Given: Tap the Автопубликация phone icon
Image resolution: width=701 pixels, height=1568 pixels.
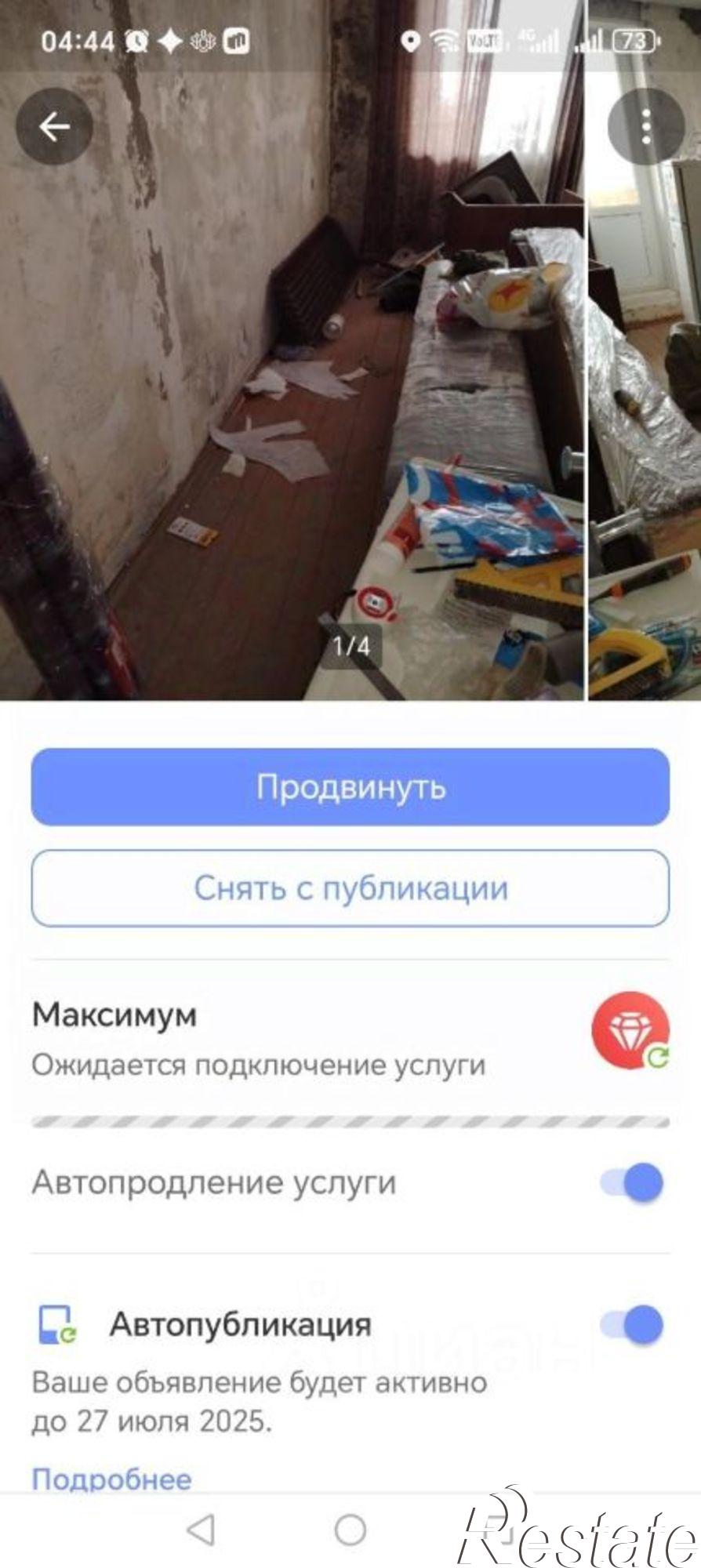Looking at the screenshot, I should (x=58, y=1324).
